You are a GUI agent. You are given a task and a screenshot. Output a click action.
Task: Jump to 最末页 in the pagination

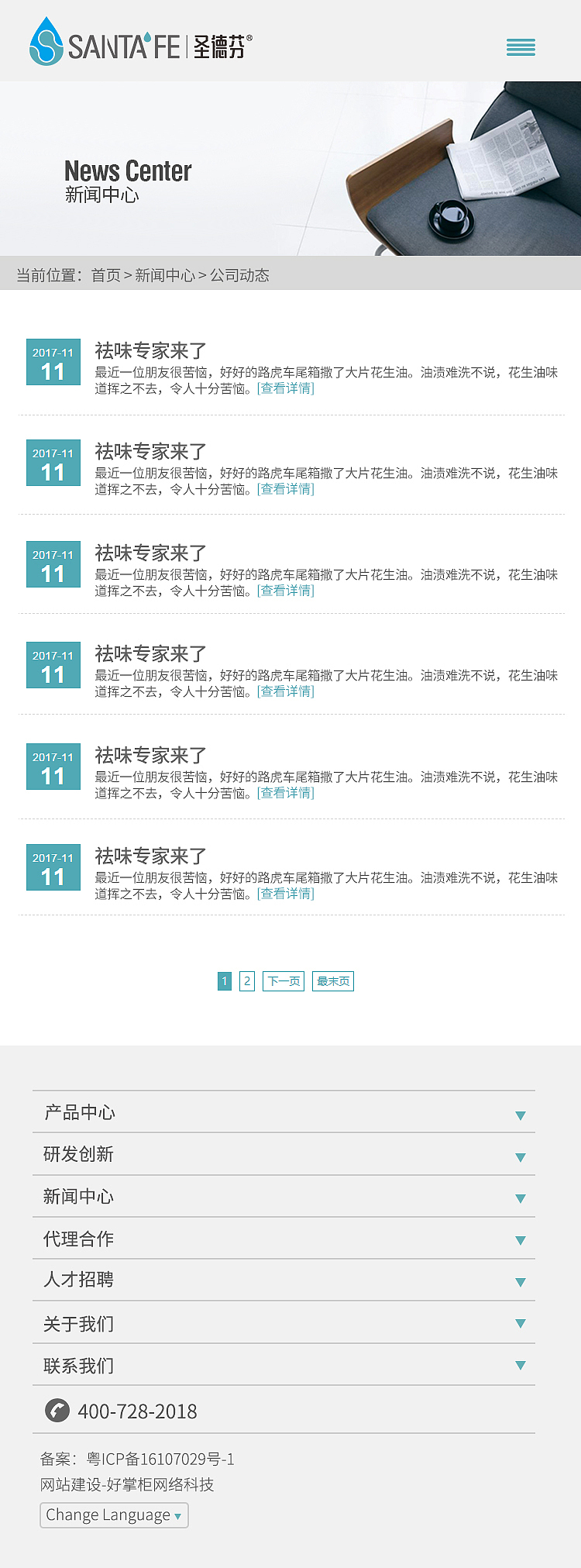point(332,981)
